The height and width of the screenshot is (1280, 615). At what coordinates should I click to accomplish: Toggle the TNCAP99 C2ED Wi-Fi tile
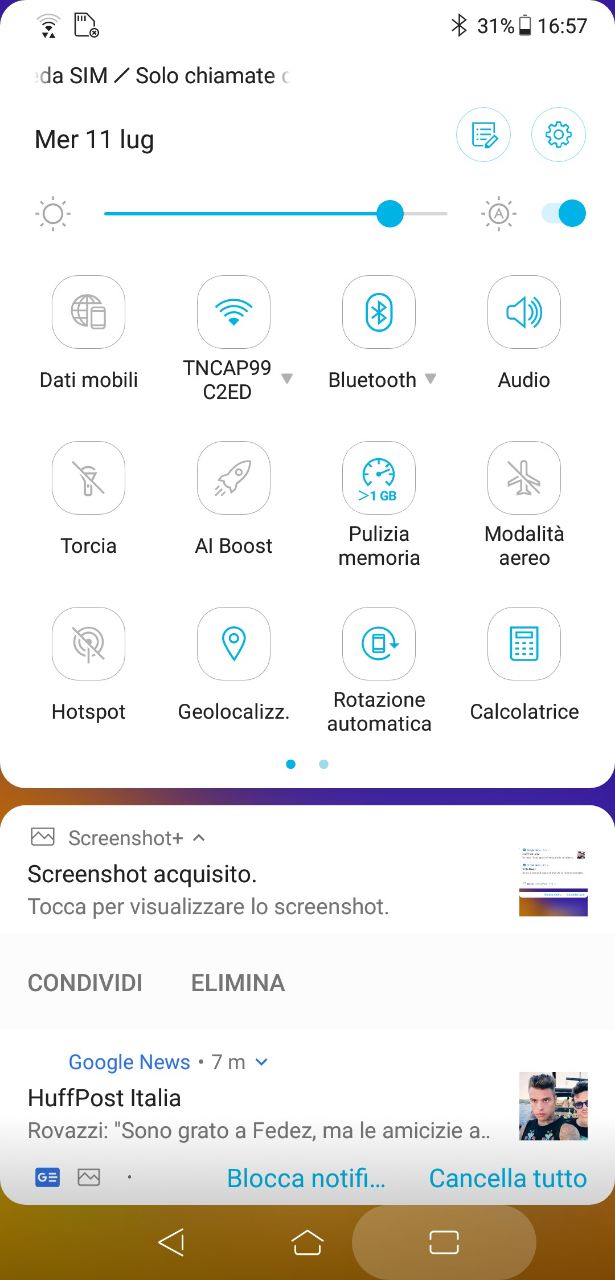point(234,312)
